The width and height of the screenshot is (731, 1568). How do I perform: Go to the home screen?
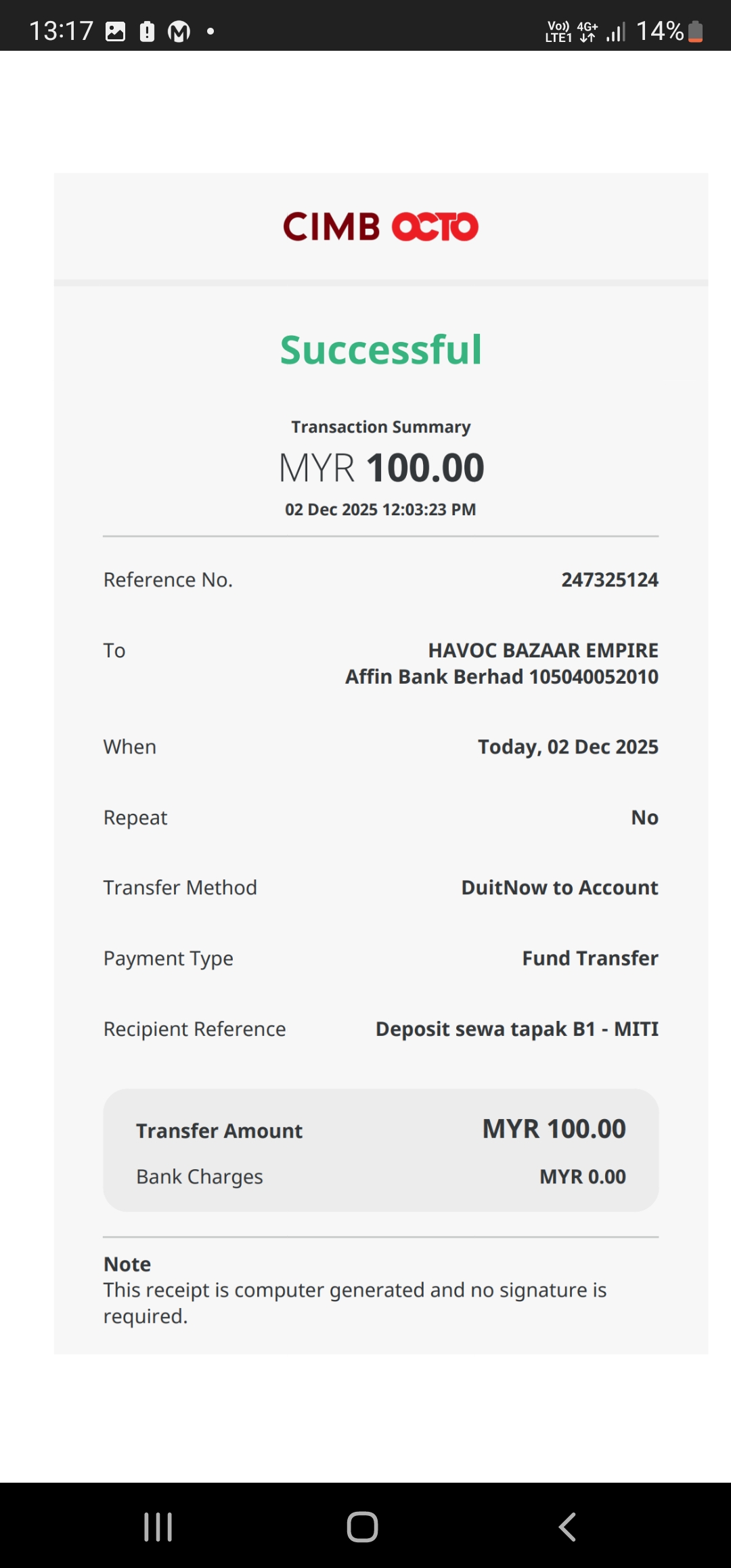click(x=362, y=1527)
